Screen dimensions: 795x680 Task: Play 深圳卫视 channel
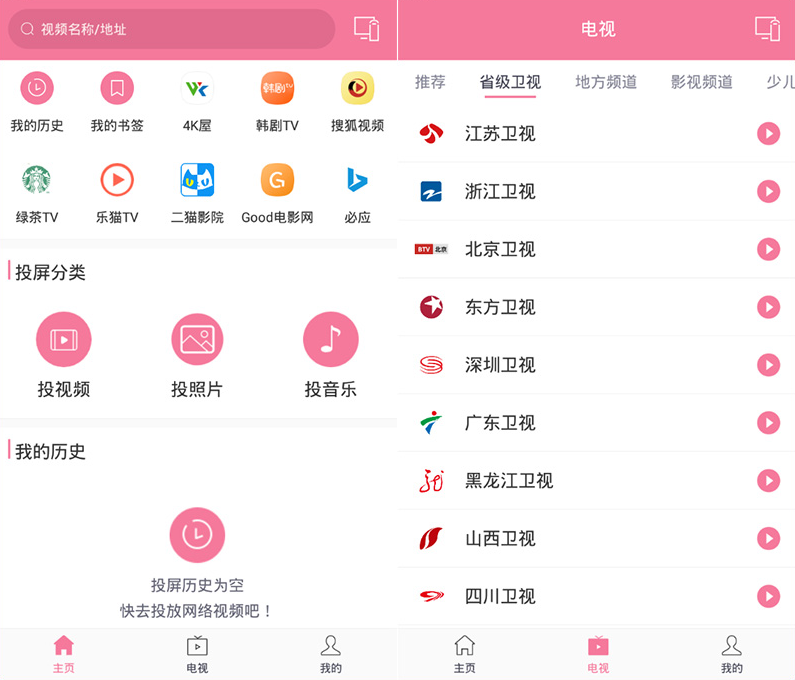click(768, 365)
